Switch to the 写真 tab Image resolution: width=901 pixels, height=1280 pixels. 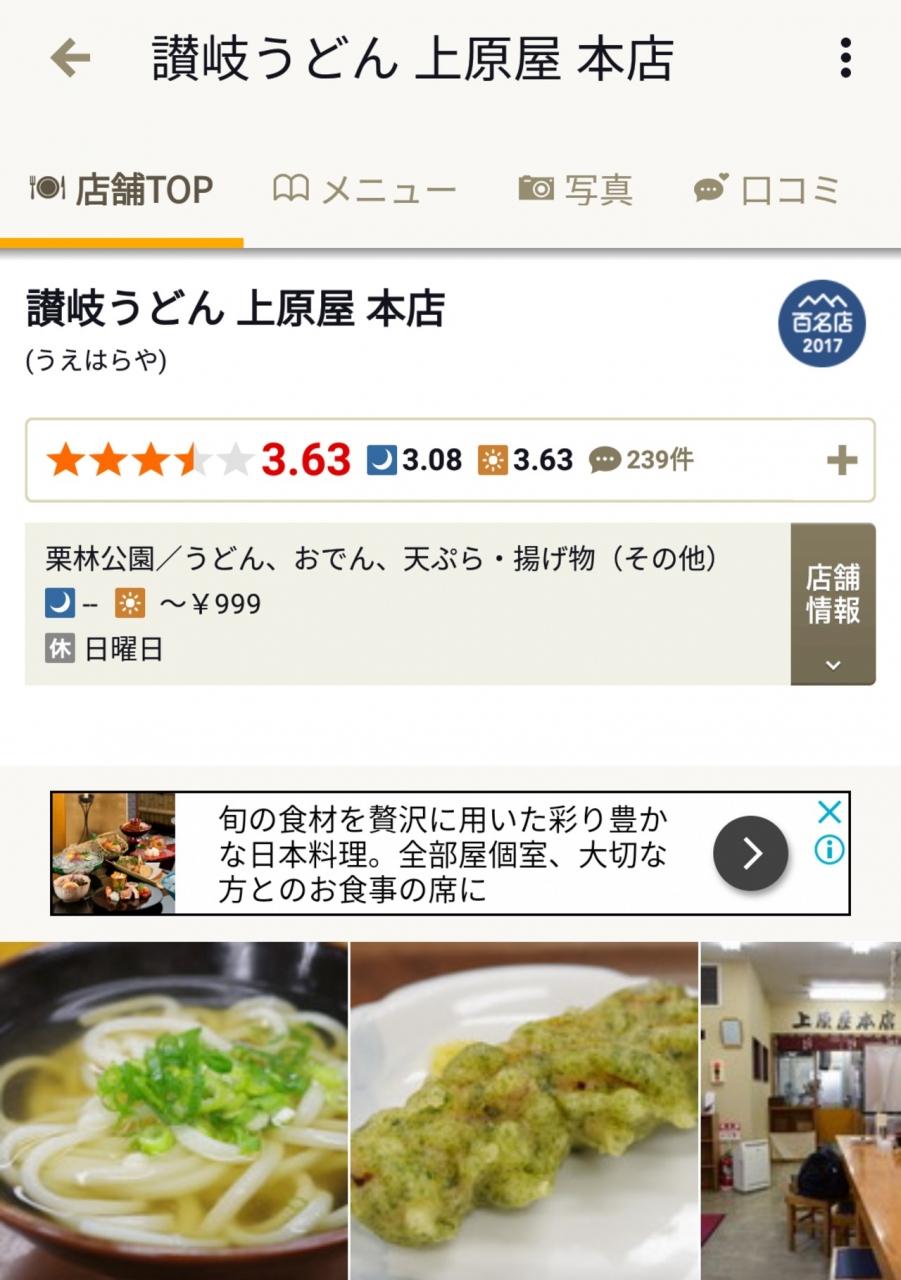click(576, 189)
